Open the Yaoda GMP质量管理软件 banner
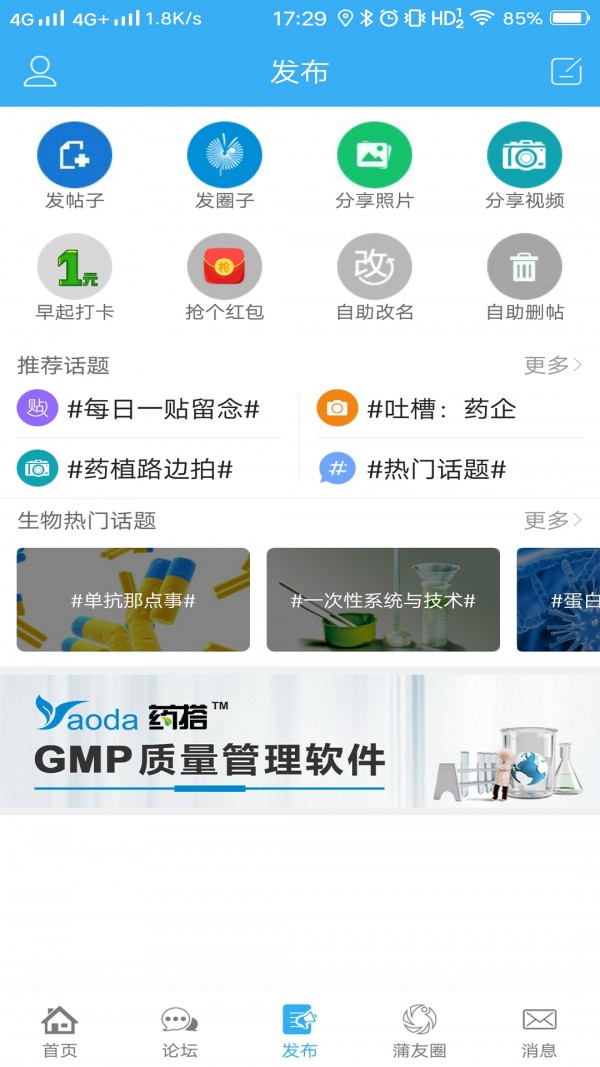600x1067 pixels. click(300, 740)
